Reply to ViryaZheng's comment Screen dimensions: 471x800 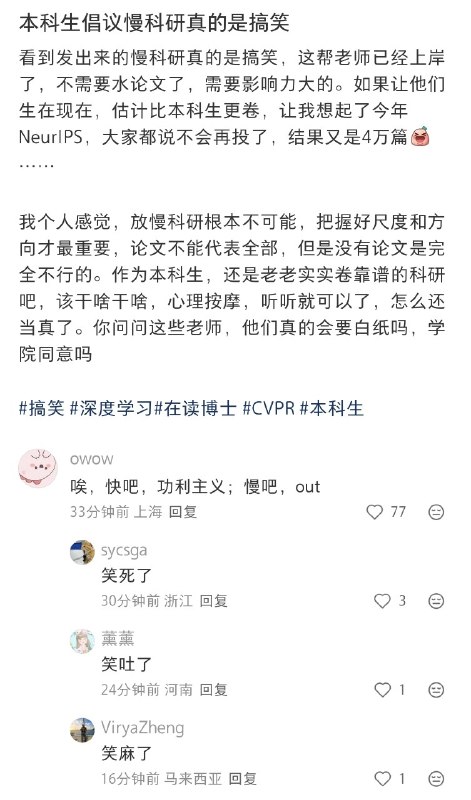click(x=242, y=779)
